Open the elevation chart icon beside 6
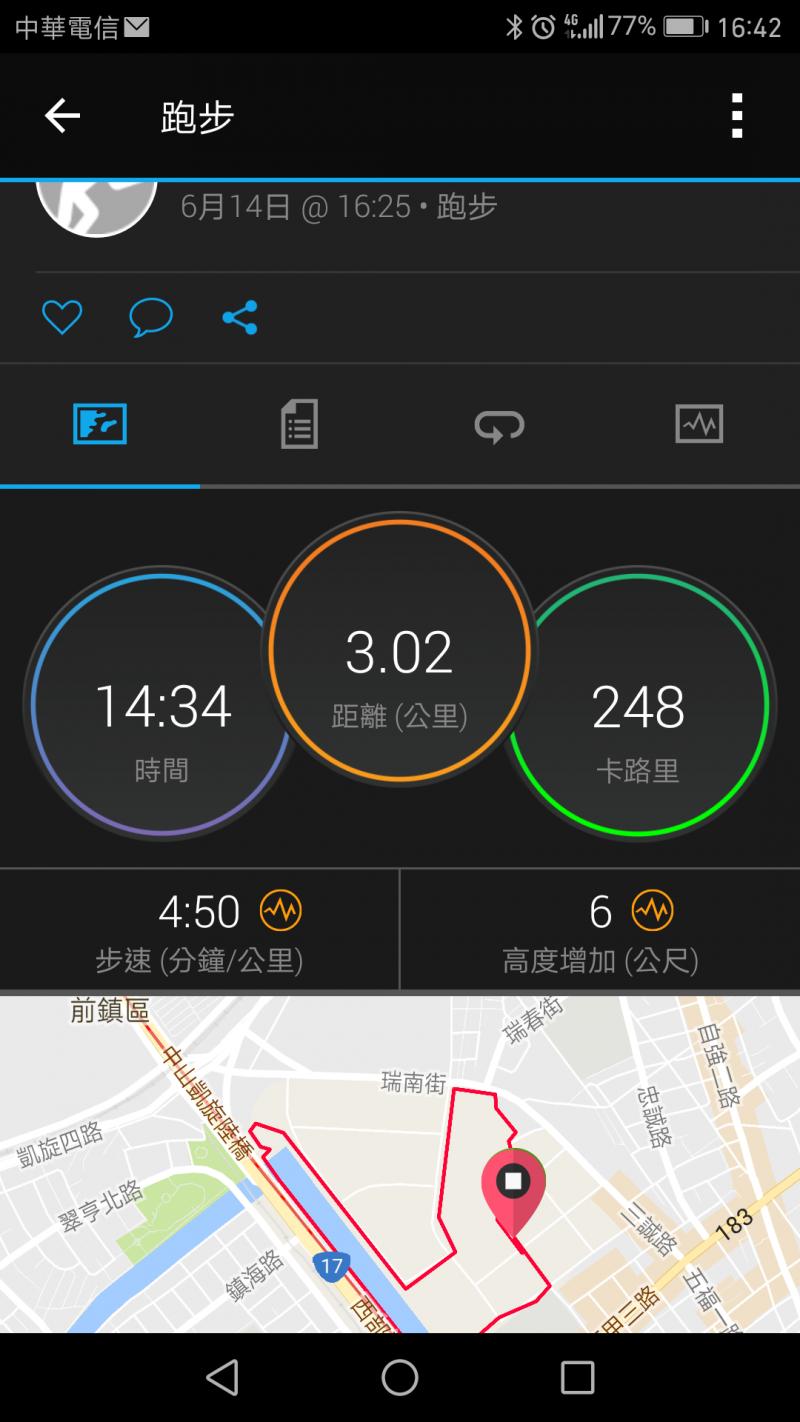The height and width of the screenshot is (1422, 800). [653, 911]
